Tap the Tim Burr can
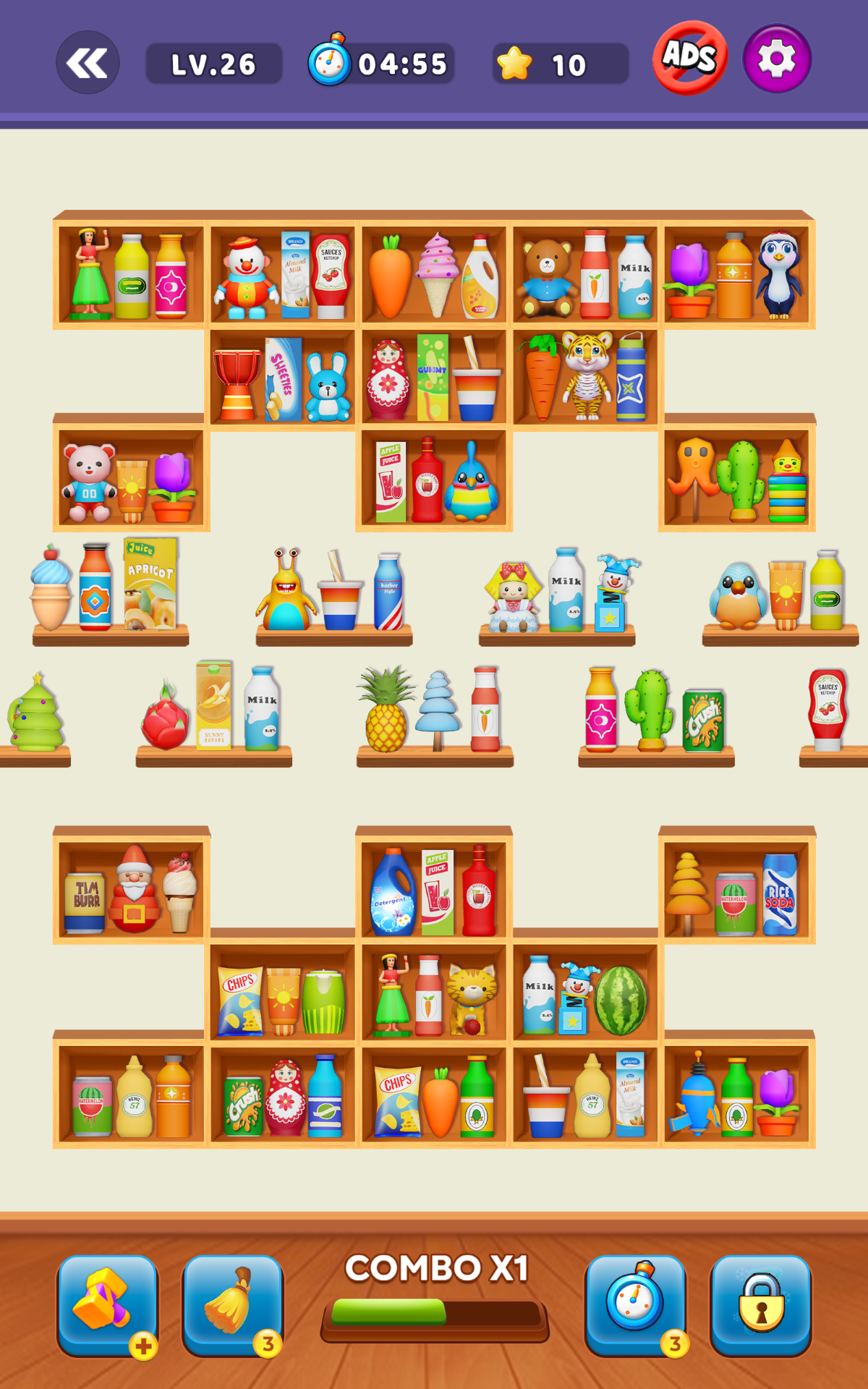868x1389 pixels. pos(85,902)
